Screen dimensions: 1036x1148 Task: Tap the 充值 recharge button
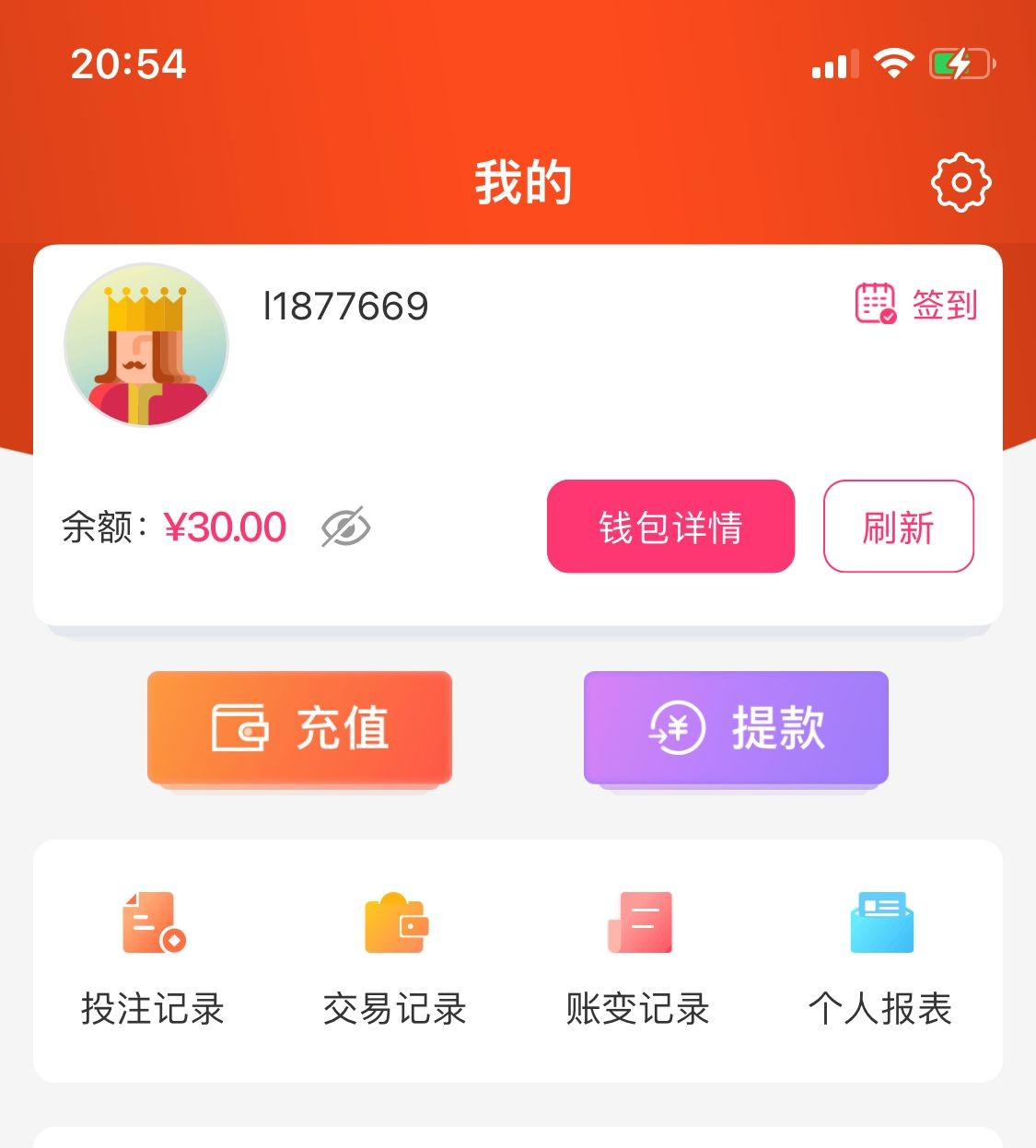(x=299, y=727)
